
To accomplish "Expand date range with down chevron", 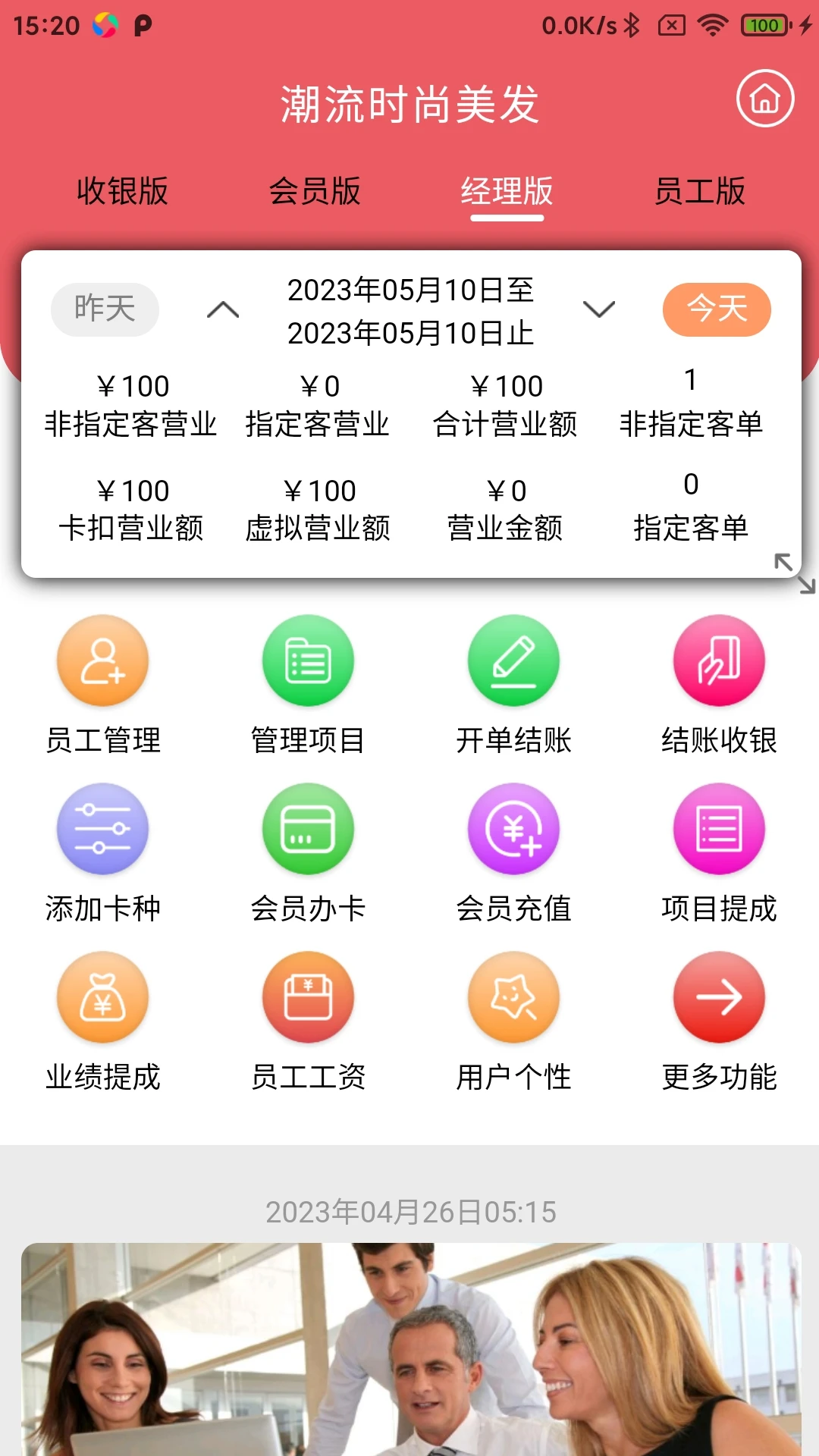I will (x=598, y=309).
